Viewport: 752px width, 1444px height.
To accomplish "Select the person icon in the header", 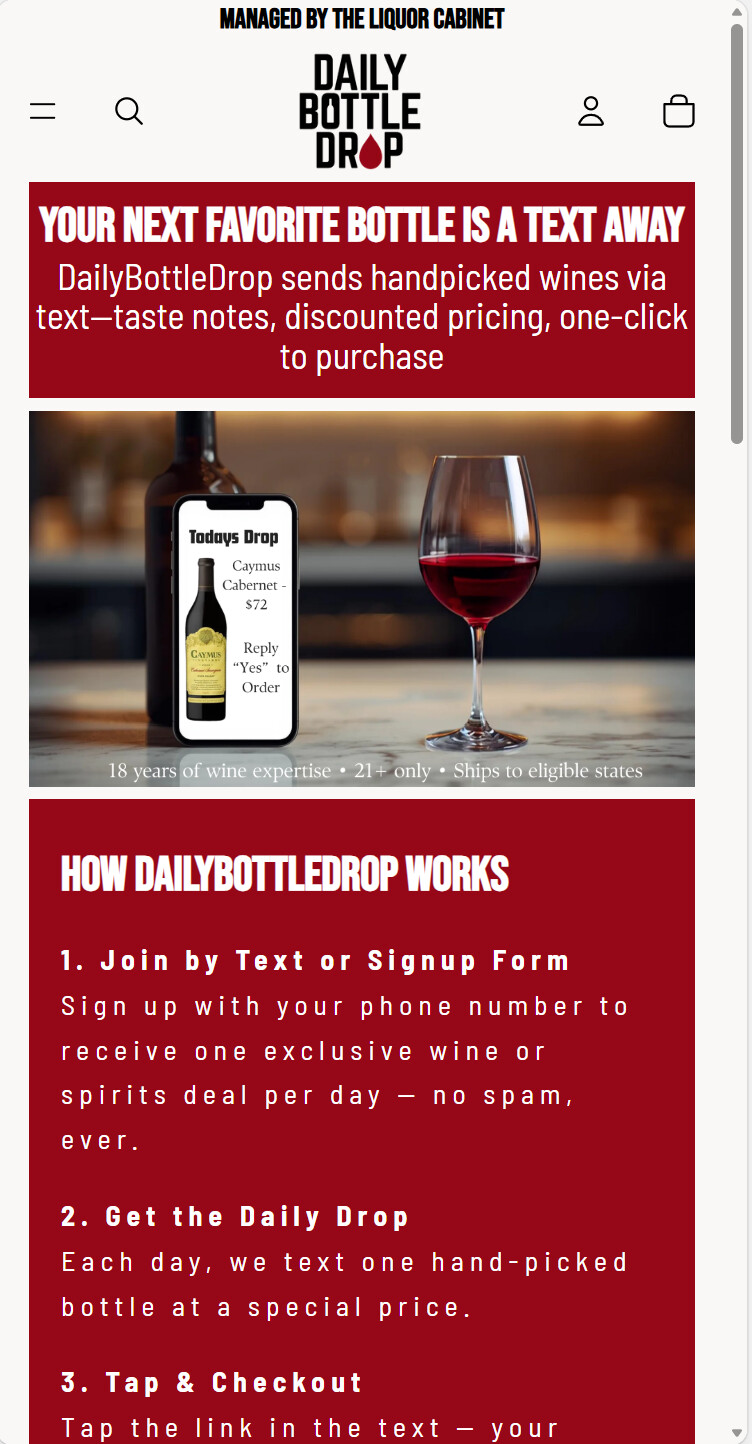I will click(591, 111).
